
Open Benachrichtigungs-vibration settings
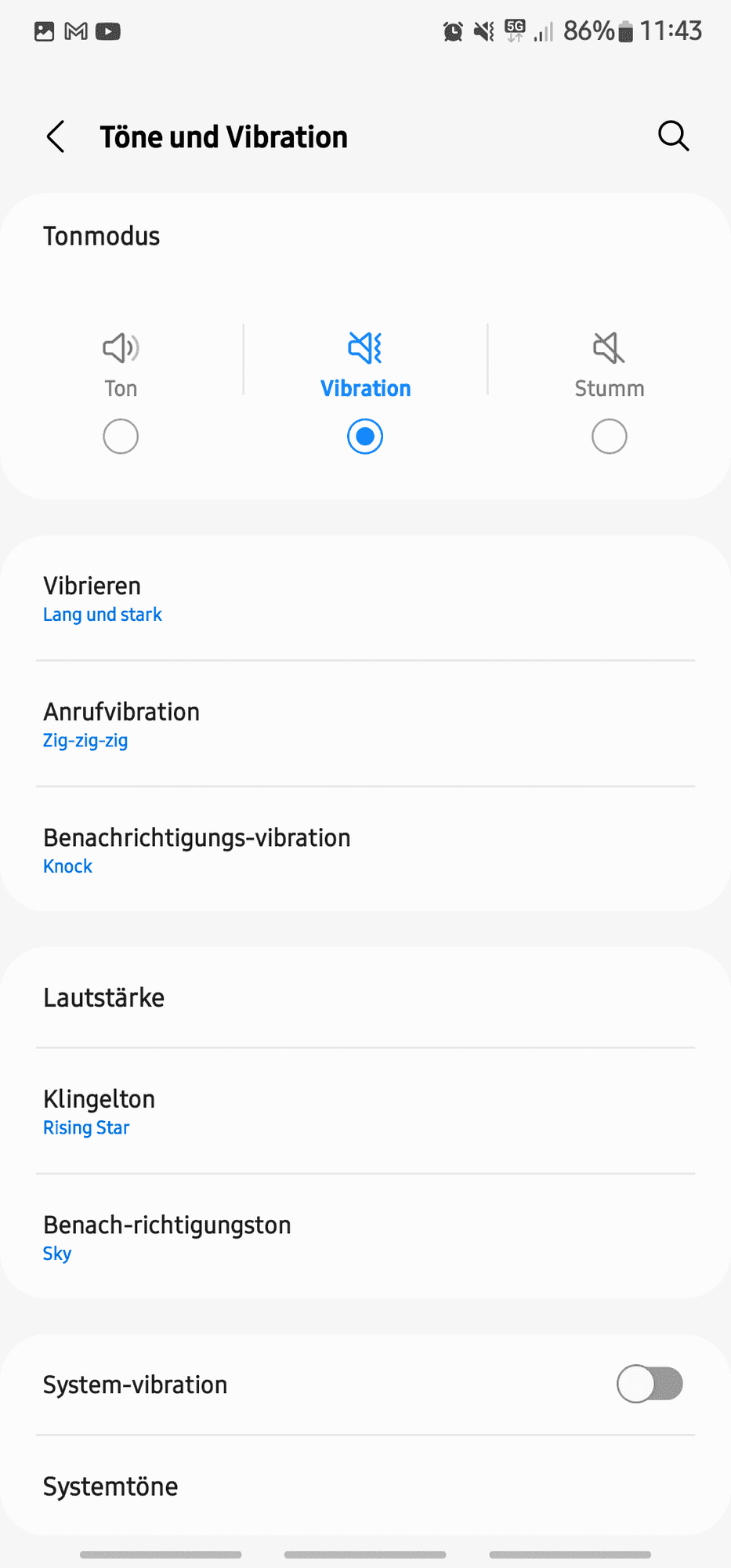coord(365,850)
